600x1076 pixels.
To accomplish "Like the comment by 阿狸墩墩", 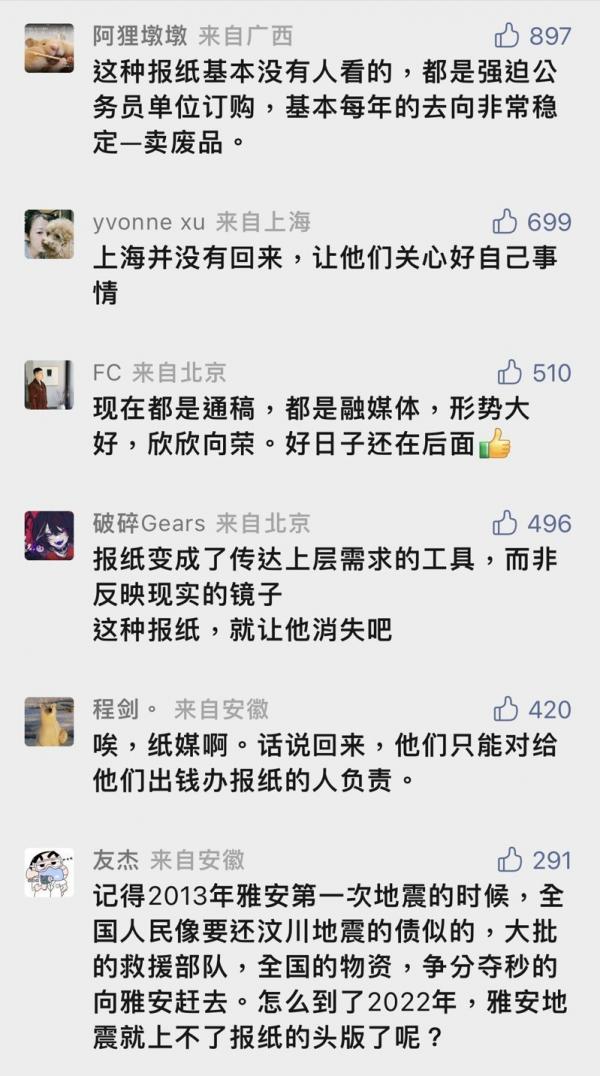I will coord(508,37).
